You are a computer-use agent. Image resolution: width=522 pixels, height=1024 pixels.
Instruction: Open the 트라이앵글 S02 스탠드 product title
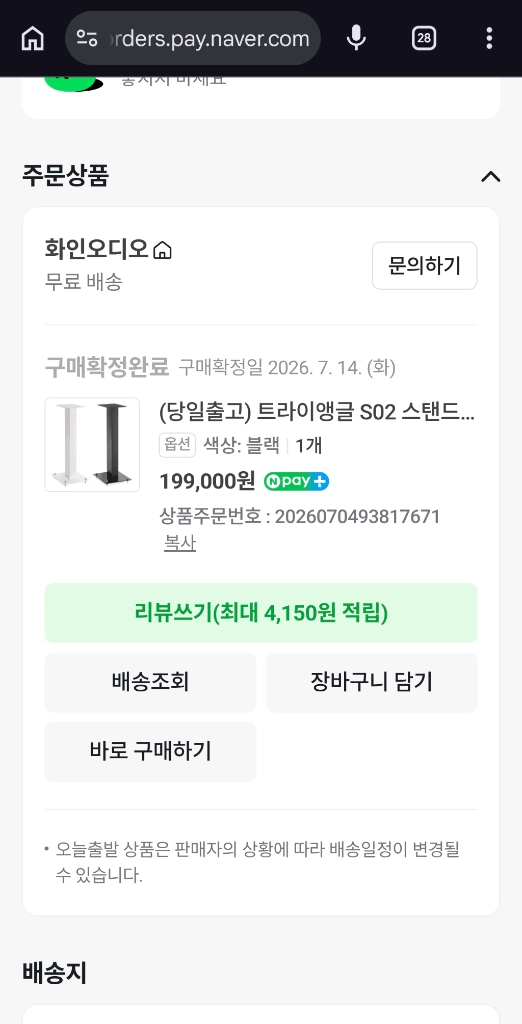click(317, 413)
